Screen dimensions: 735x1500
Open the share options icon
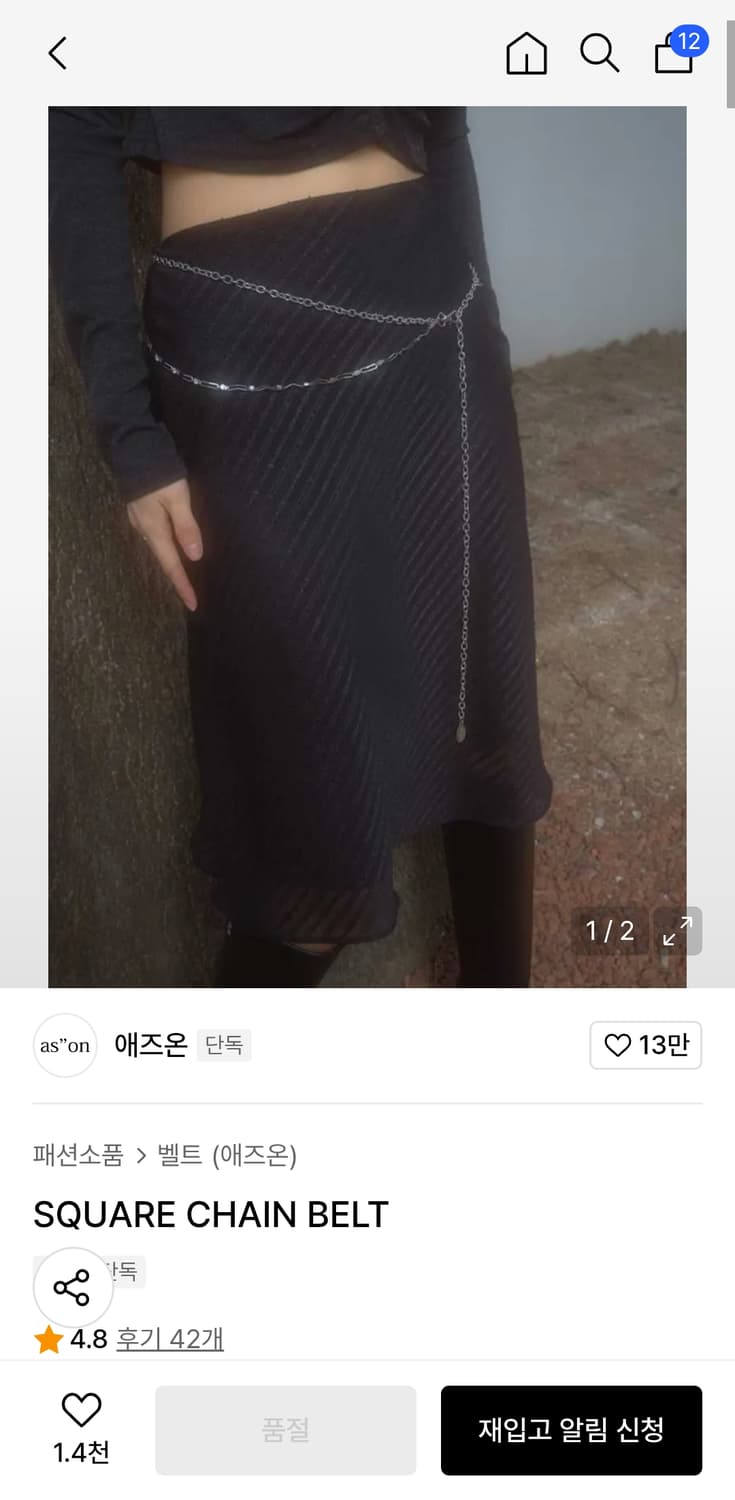(x=71, y=1288)
